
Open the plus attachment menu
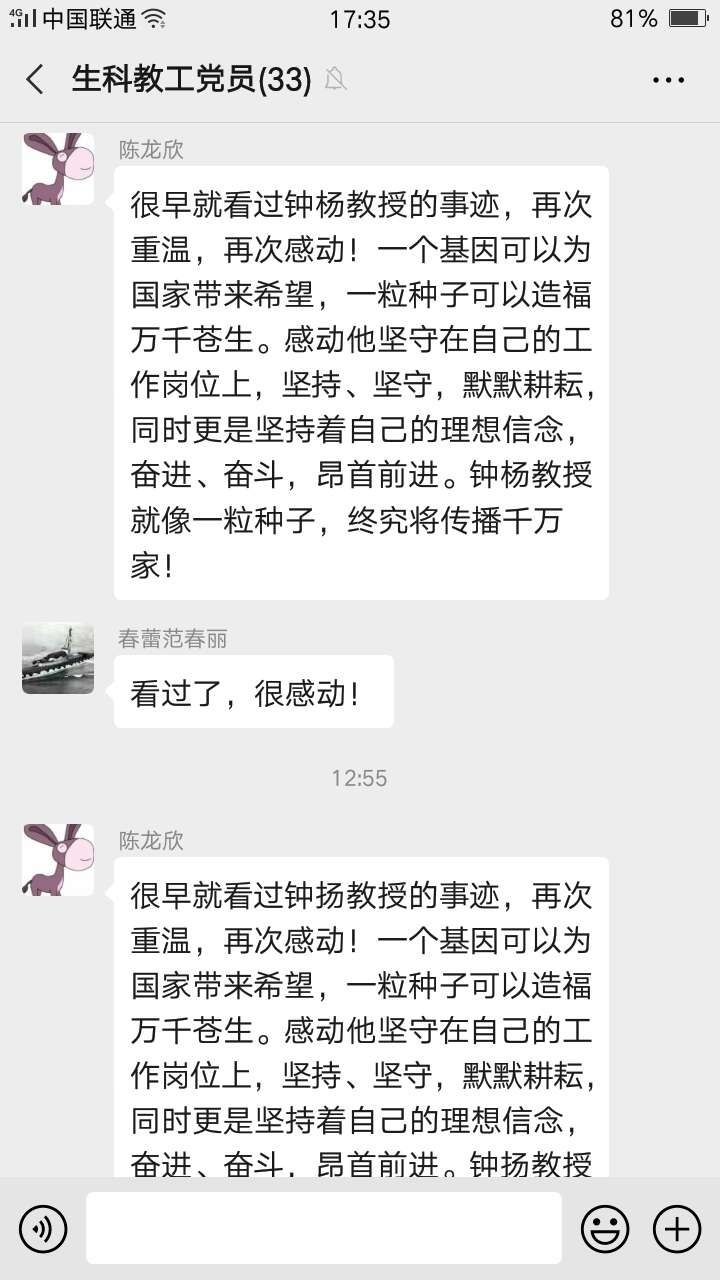click(x=677, y=1228)
